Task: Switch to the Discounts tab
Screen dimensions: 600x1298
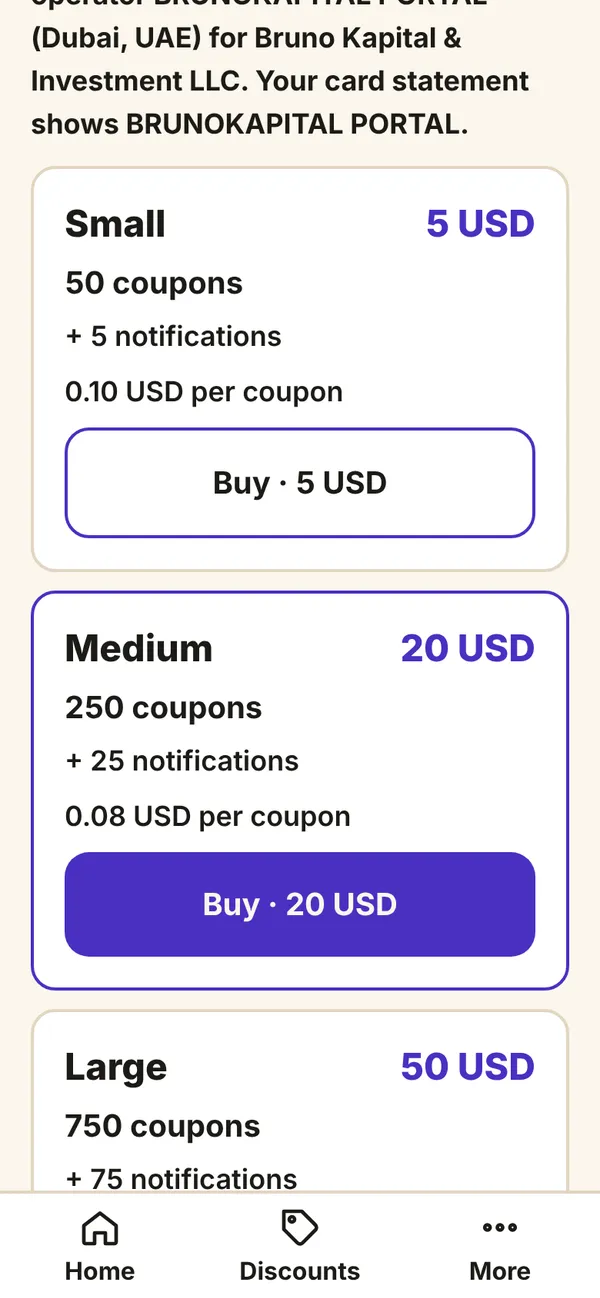Action: (300, 1246)
